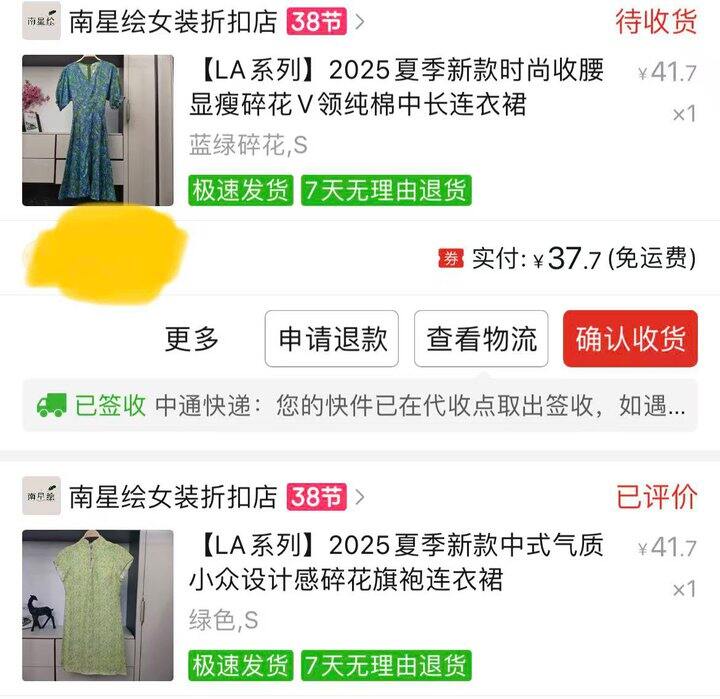Open the 中通快递 已签收 logistics status row
This screenshot has width=720, height=699.
[360, 405]
